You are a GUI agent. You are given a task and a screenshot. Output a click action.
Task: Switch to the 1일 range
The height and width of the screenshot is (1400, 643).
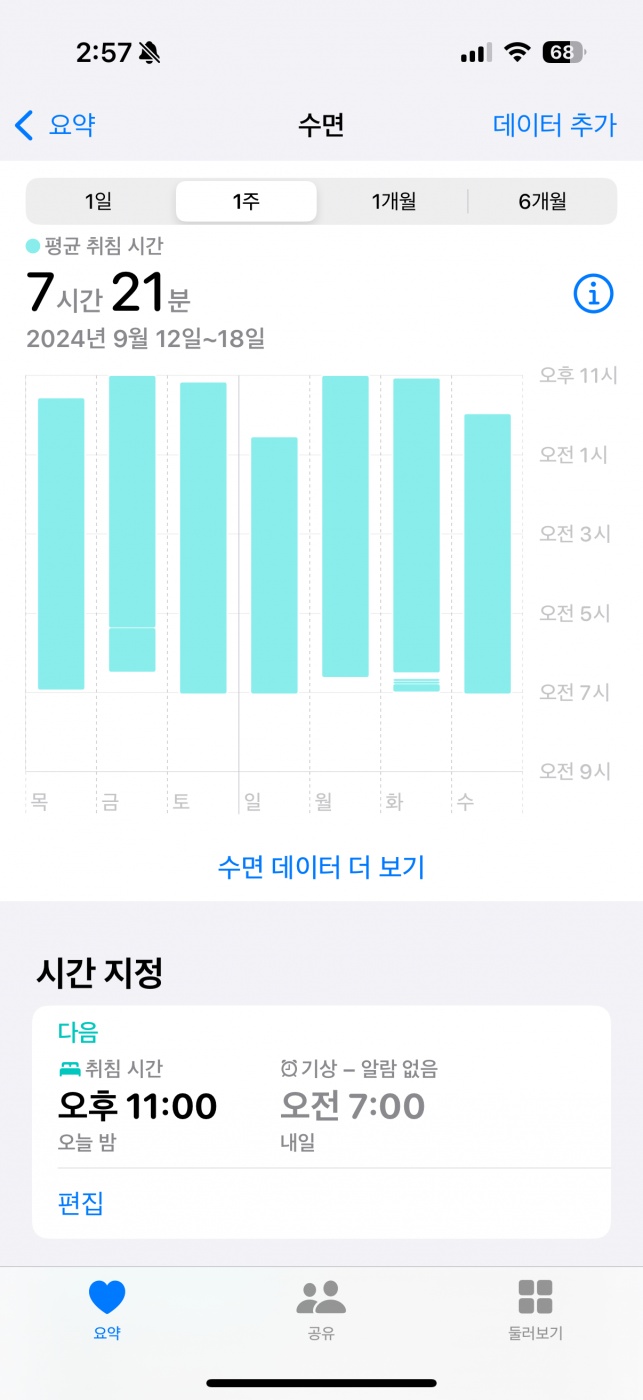point(98,201)
